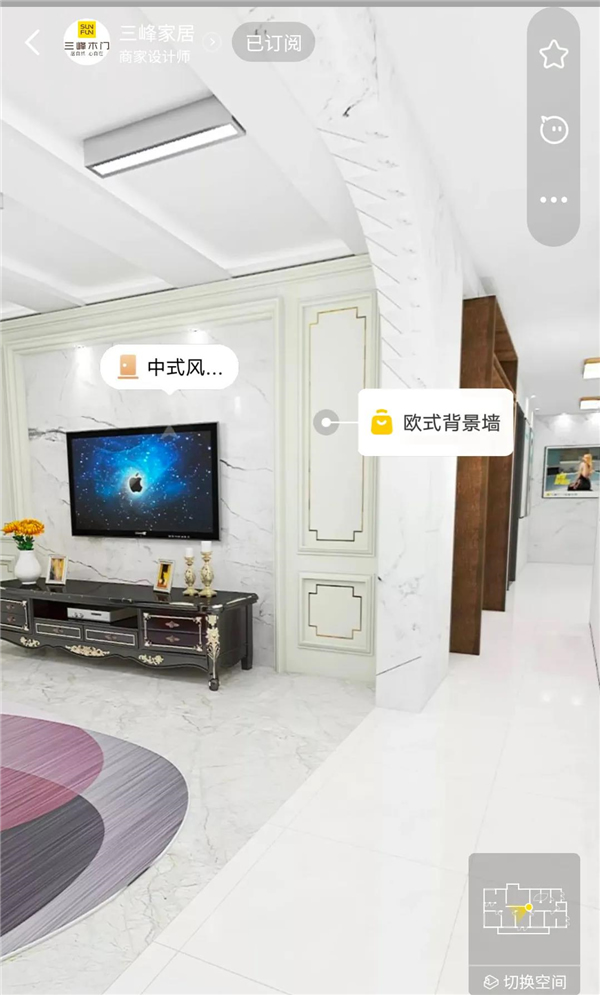Viewport: 600px width, 995px height.
Task: Go back using the arrow icon
Action: point(33,42)
